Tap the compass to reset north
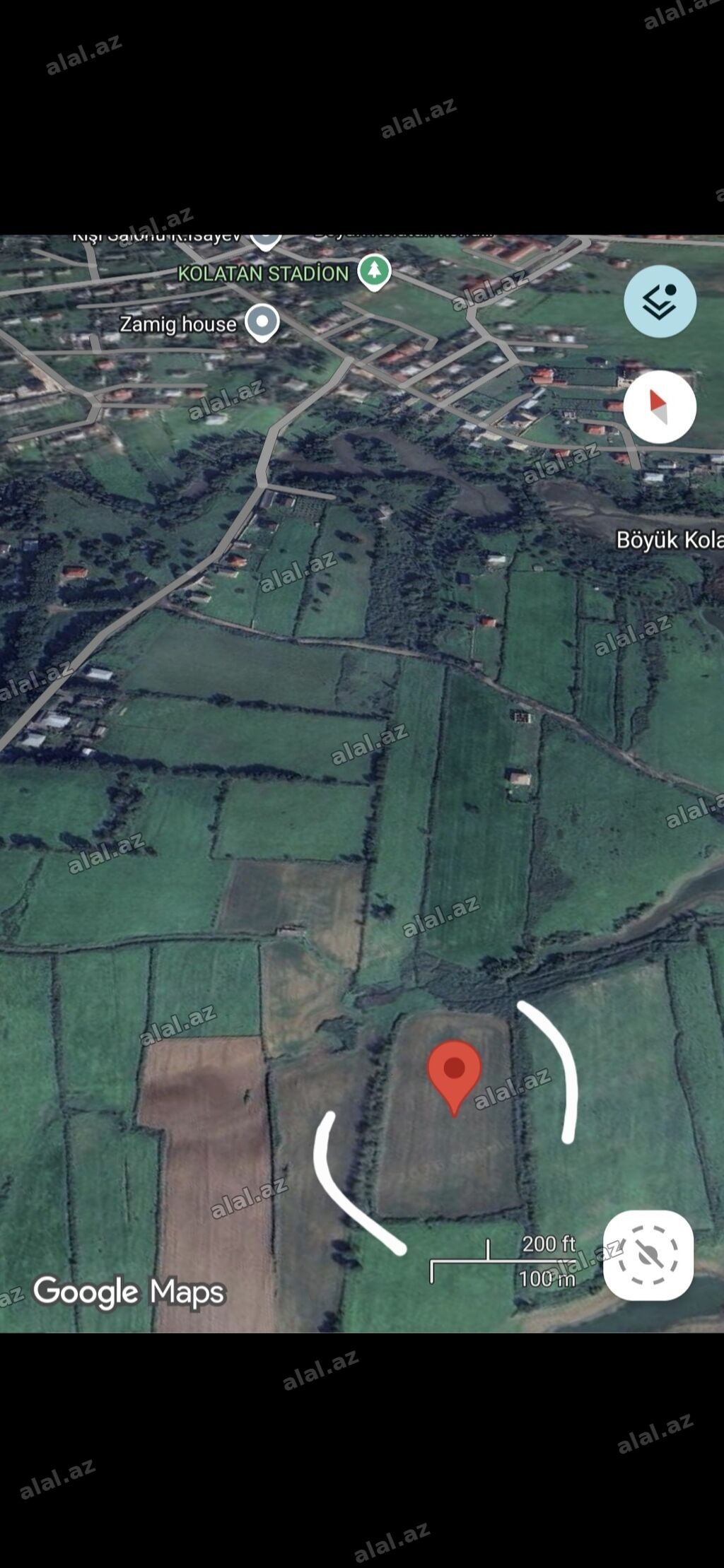The width and height of the screenshot is (724, 1568). pyautogui.click(x=660, y=407)
